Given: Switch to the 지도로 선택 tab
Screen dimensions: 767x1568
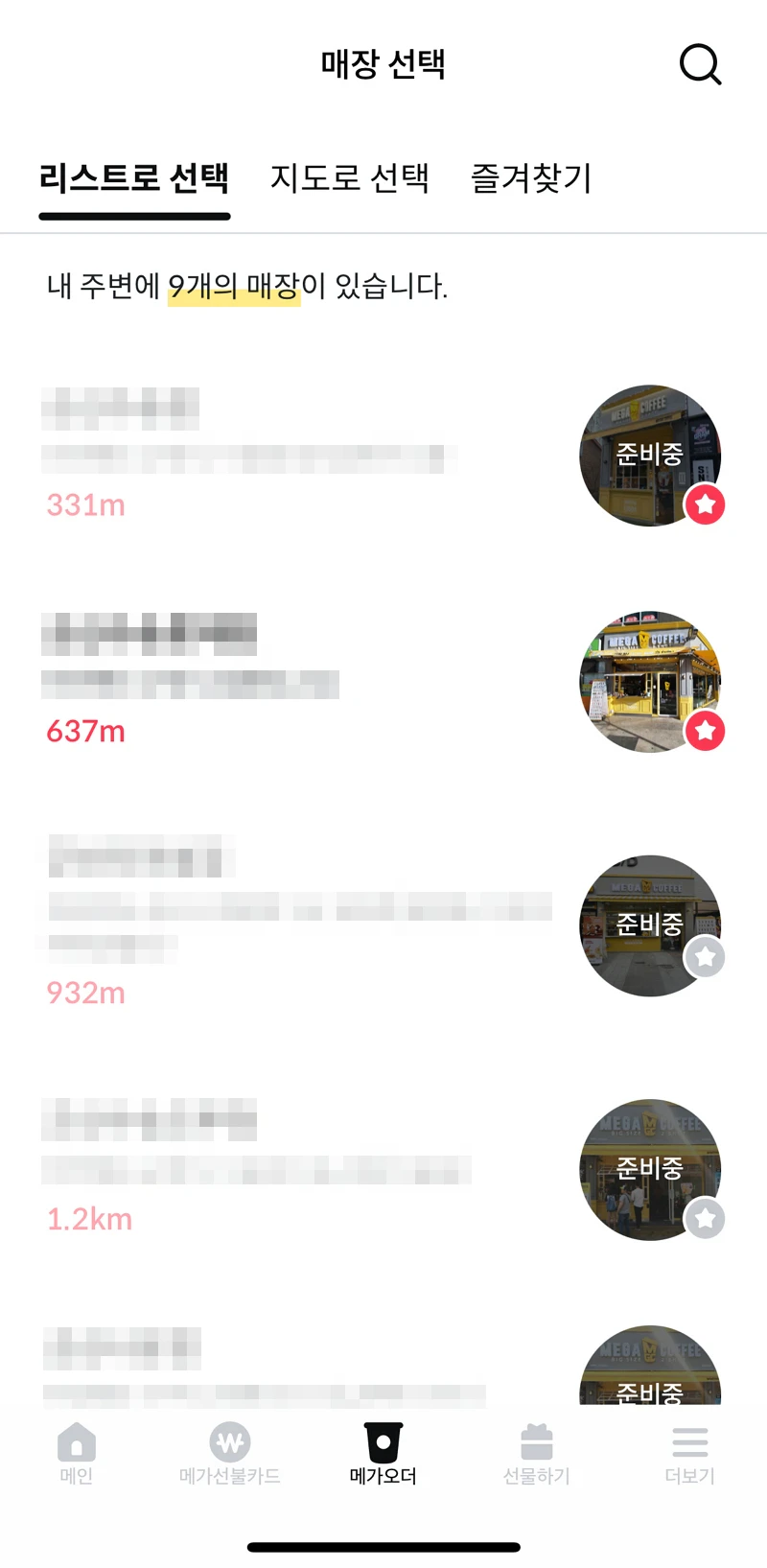Looking at the screenshot, I should tap(348, 179).
